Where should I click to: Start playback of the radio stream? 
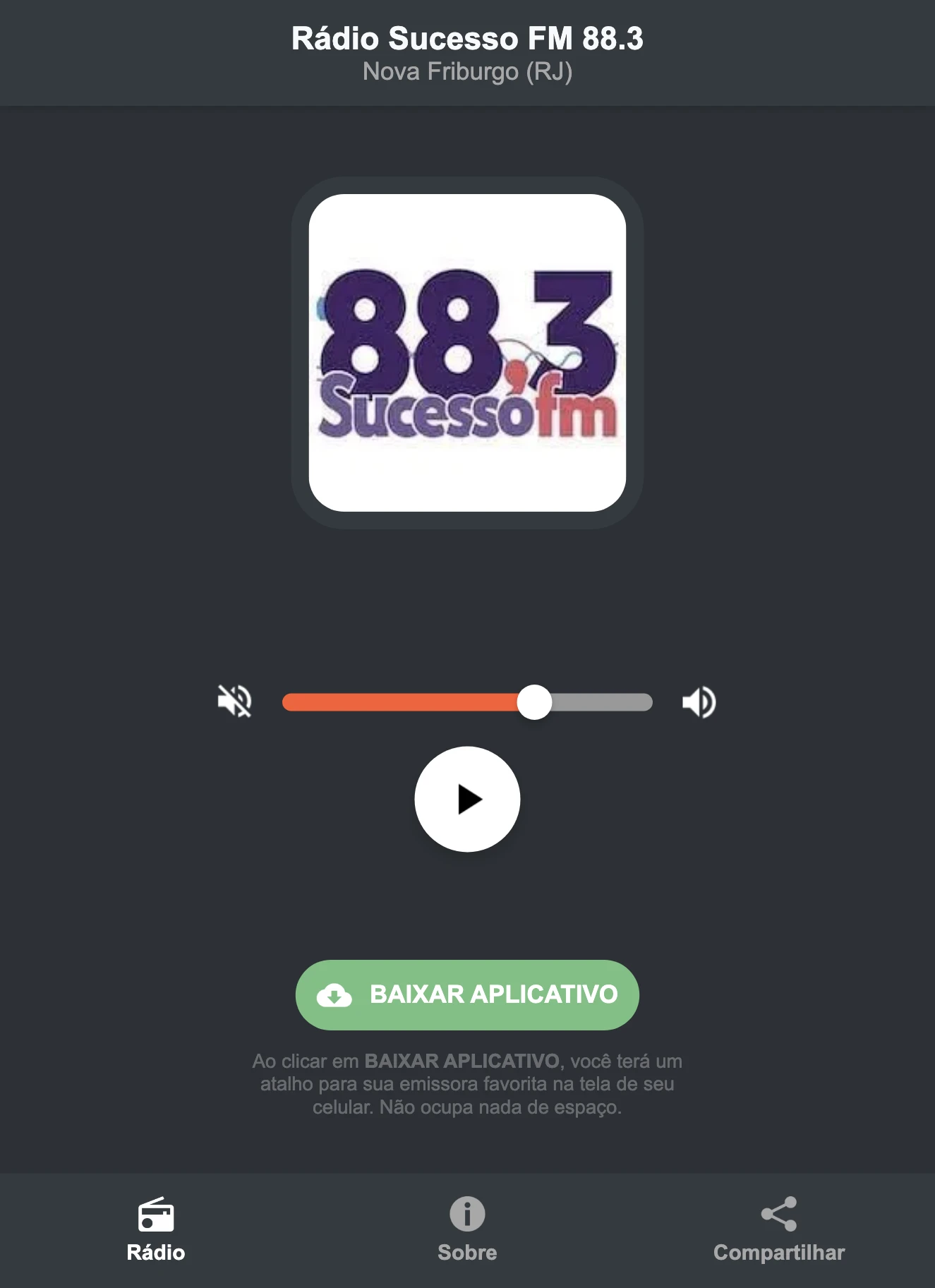(x=466, y=798)
